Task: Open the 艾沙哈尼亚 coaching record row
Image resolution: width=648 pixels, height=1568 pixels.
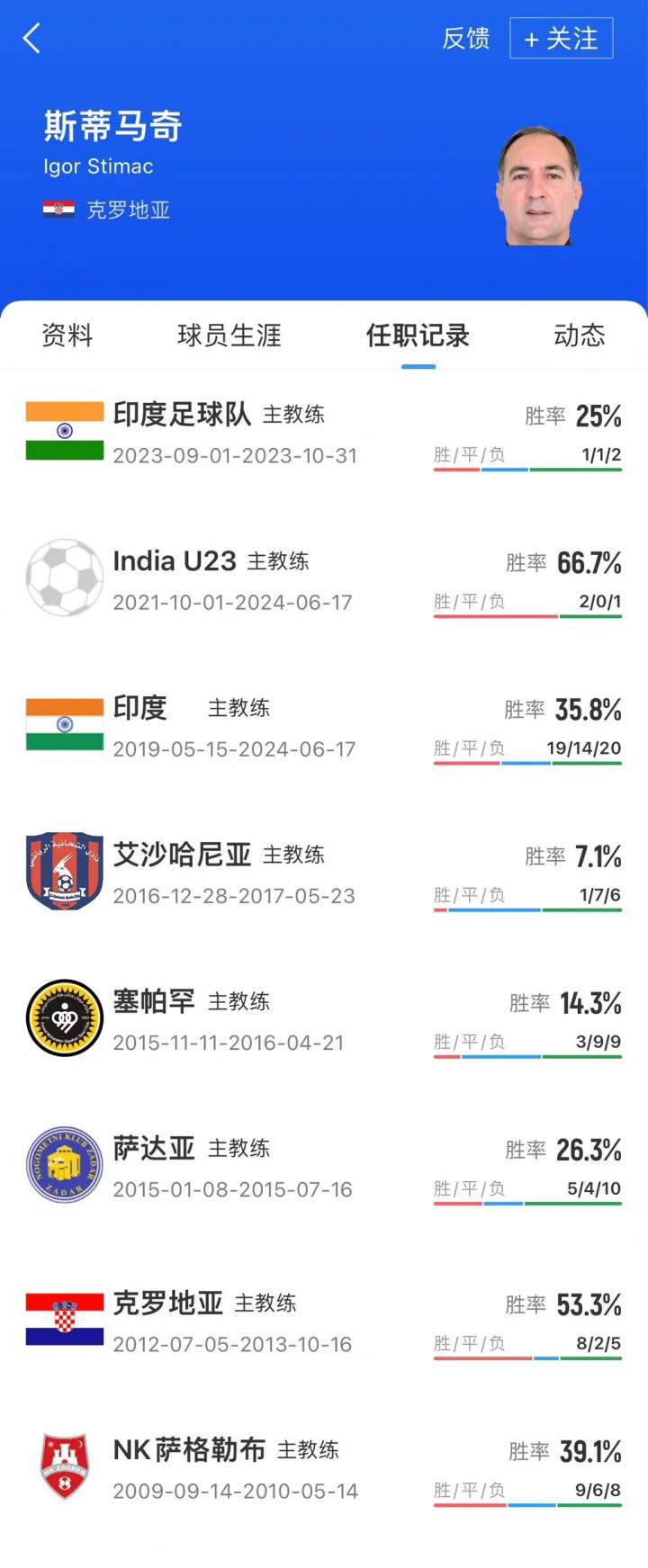Action: point(324,873)
